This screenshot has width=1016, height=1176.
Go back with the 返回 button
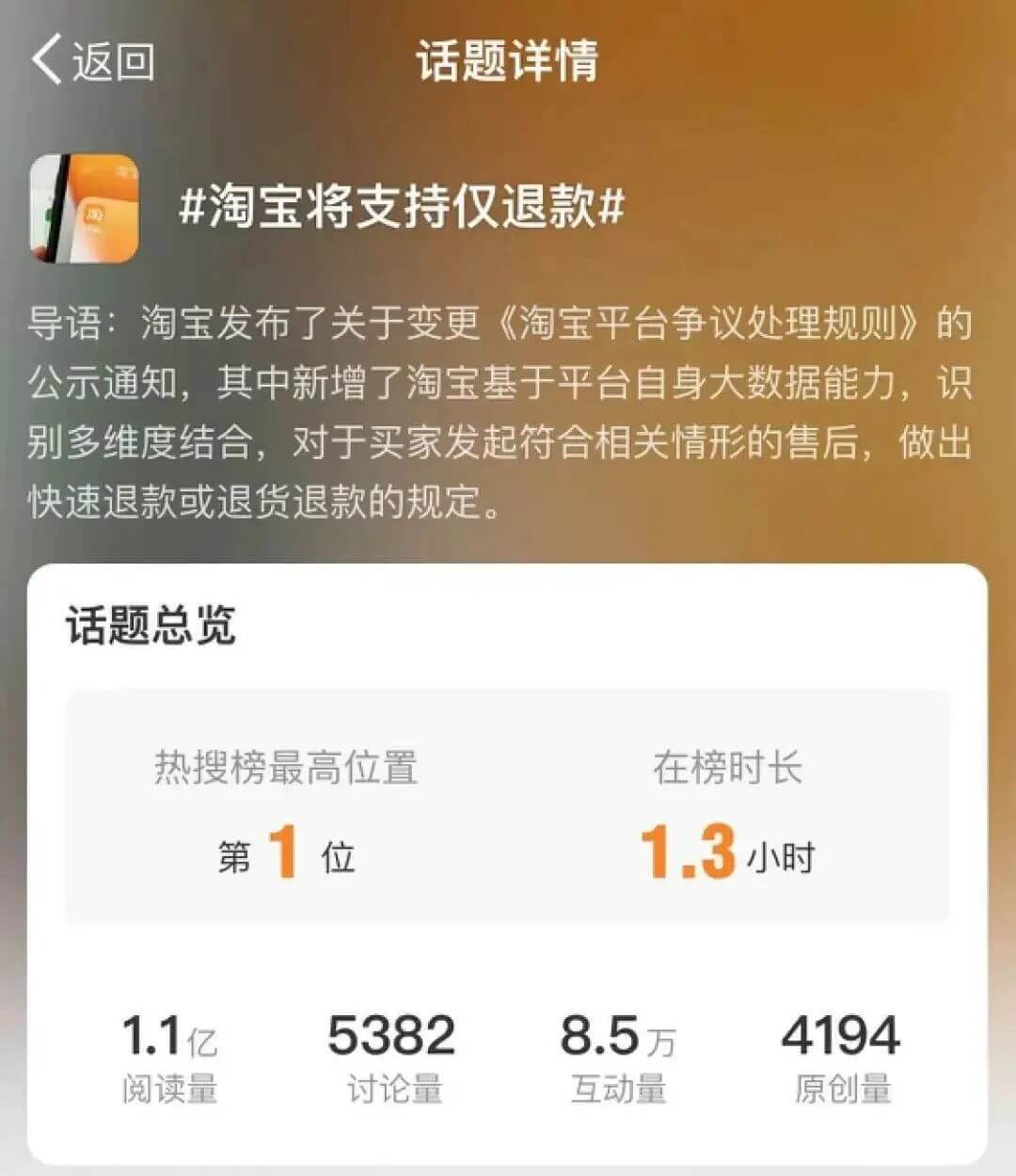click(x=92, y=60)
